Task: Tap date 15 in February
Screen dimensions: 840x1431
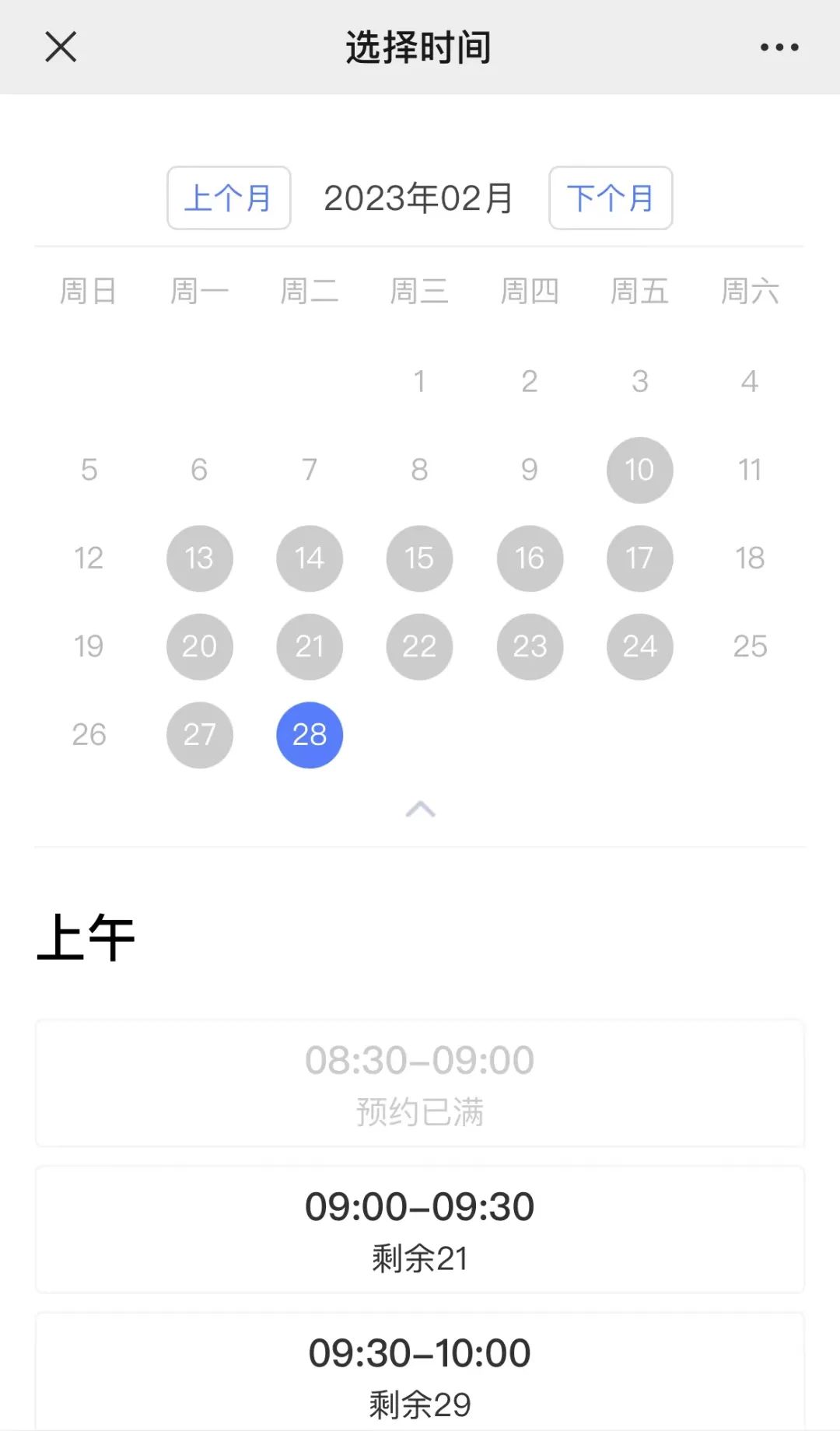Action: pyautogui.click(x=419, y=558)
